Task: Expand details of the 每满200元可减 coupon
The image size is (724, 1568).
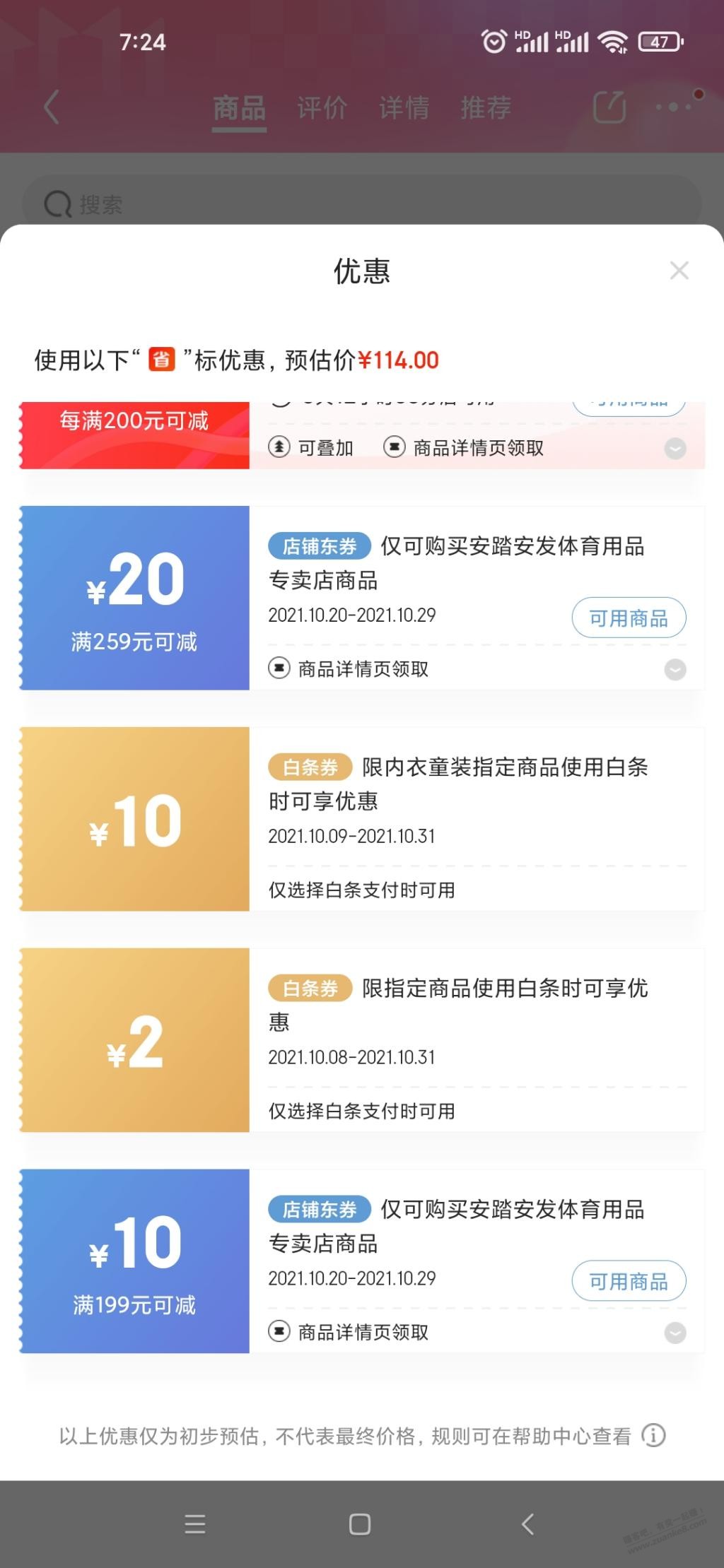Action: click(675, 448)
